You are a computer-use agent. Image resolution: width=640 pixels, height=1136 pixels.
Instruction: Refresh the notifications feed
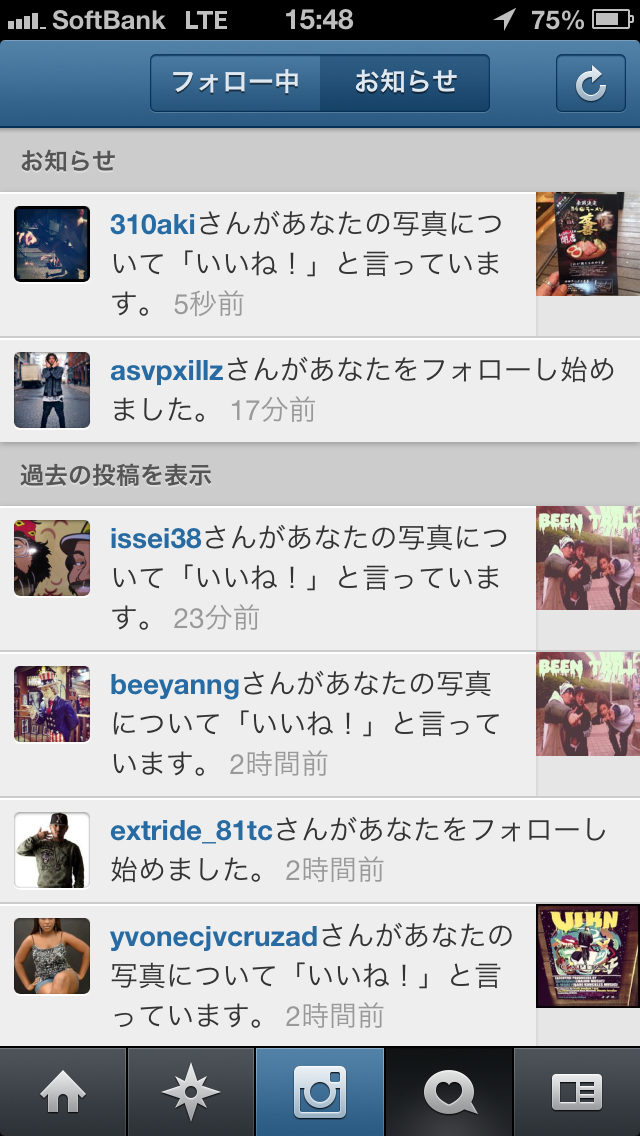pos(590,84)
